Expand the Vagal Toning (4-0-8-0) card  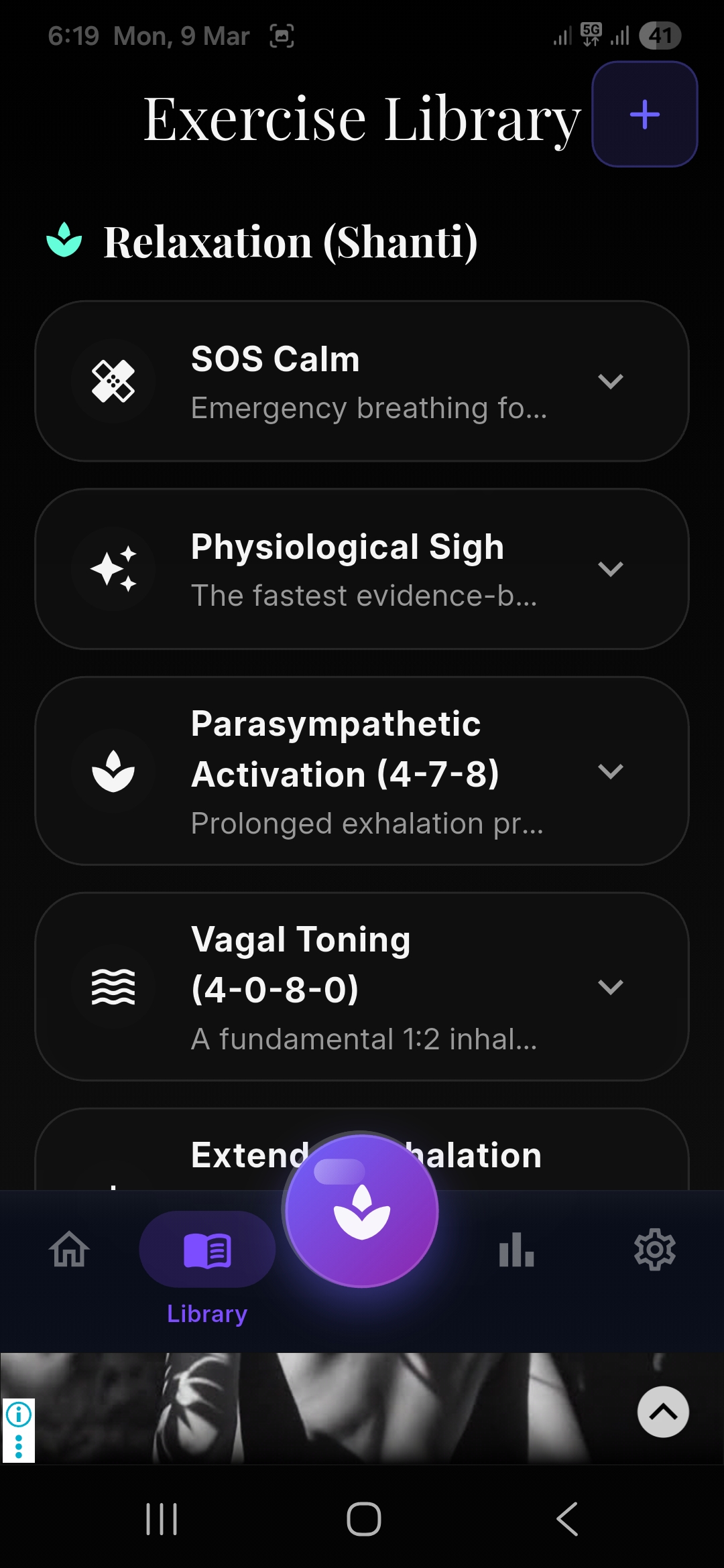tap(611, 987)
